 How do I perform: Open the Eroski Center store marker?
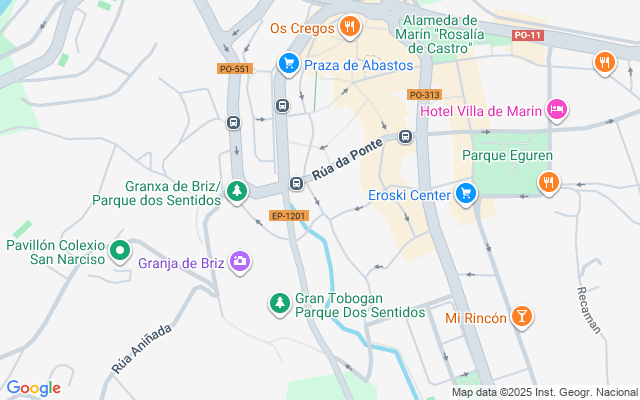pyautogui.click(x=466, y=194)
